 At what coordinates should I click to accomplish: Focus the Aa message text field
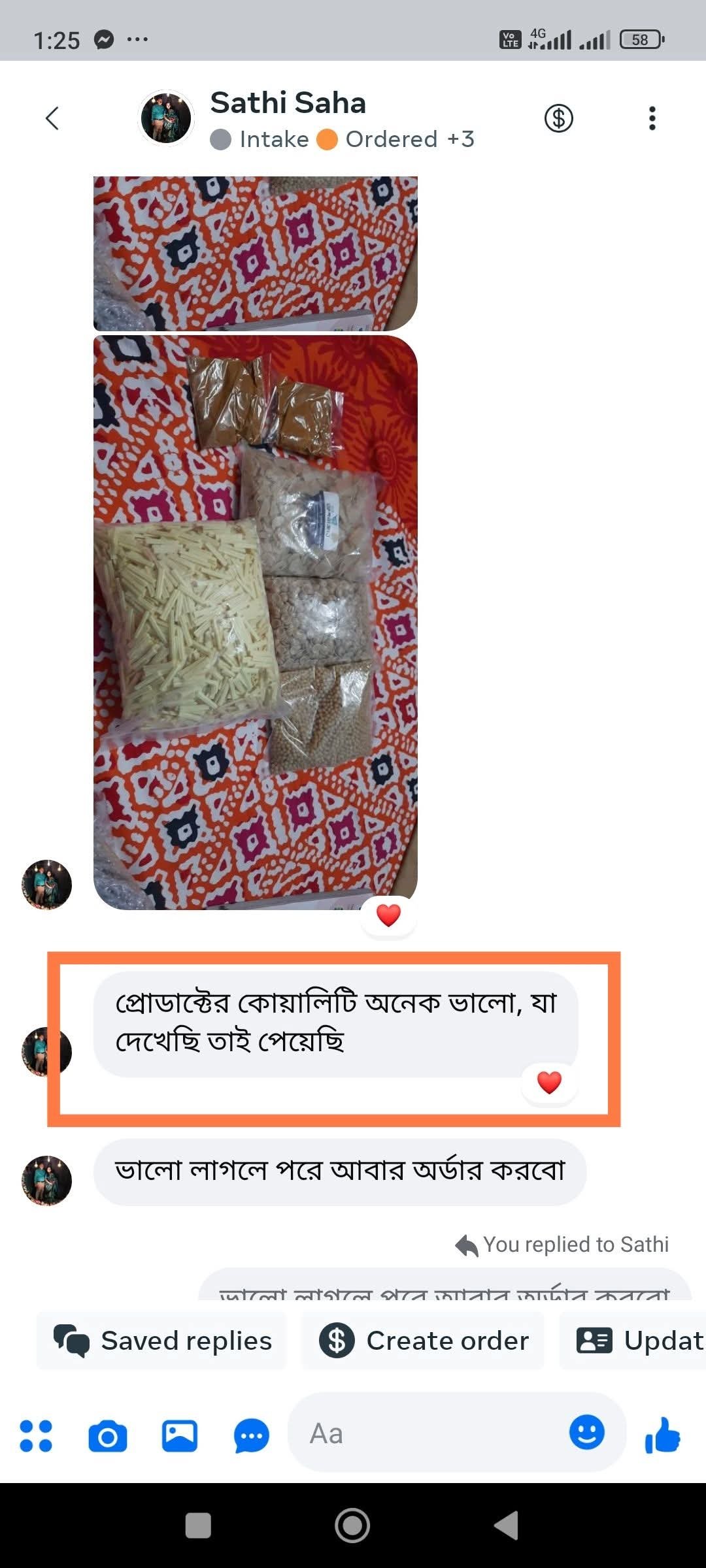click(425, 1434)
